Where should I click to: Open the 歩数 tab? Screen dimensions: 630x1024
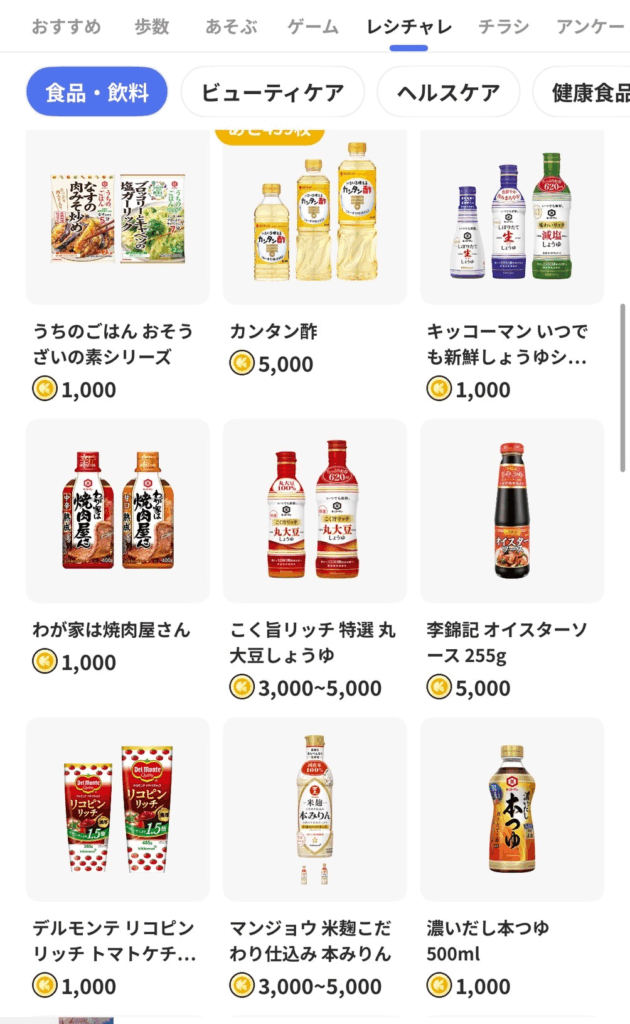pos(153,27)
